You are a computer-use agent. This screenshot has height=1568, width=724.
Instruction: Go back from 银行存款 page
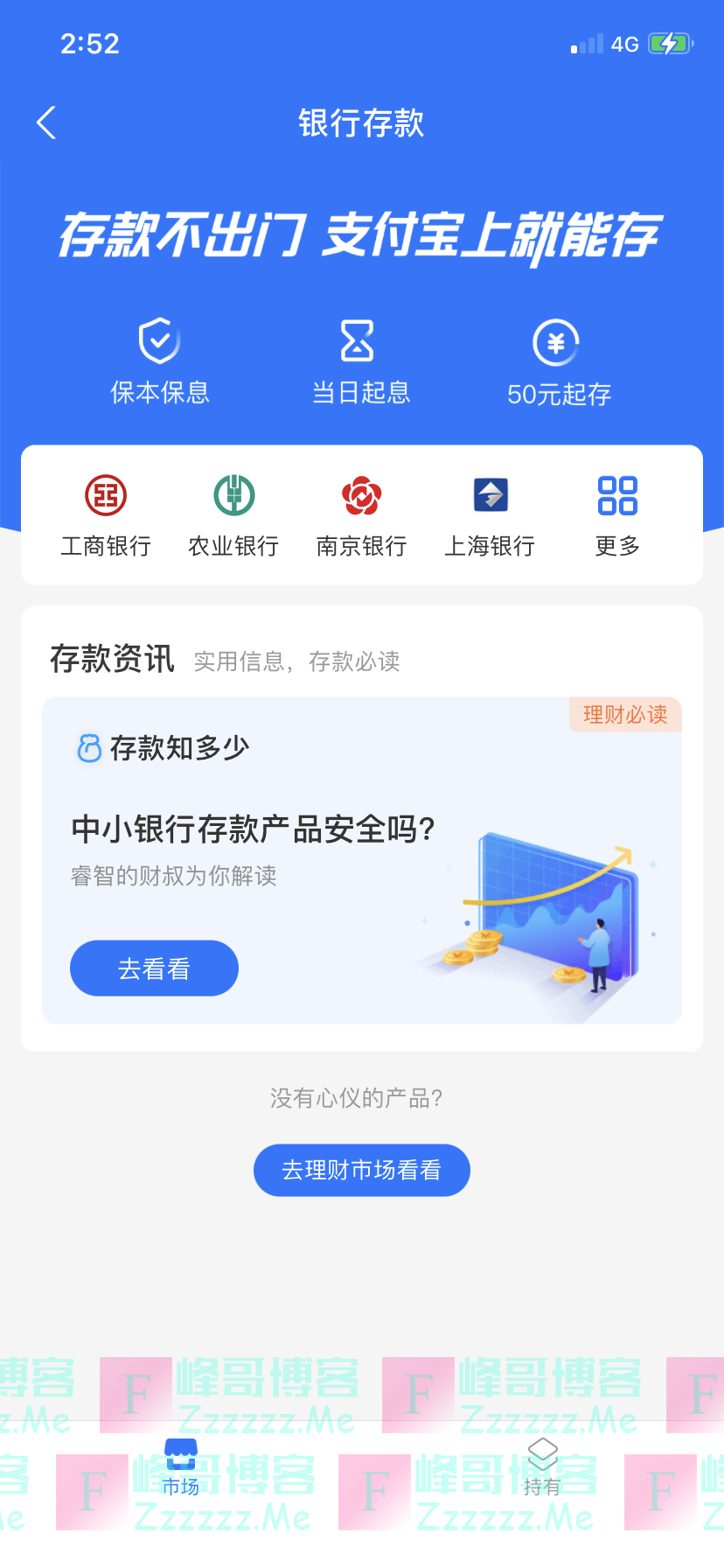tap(47, 123)
